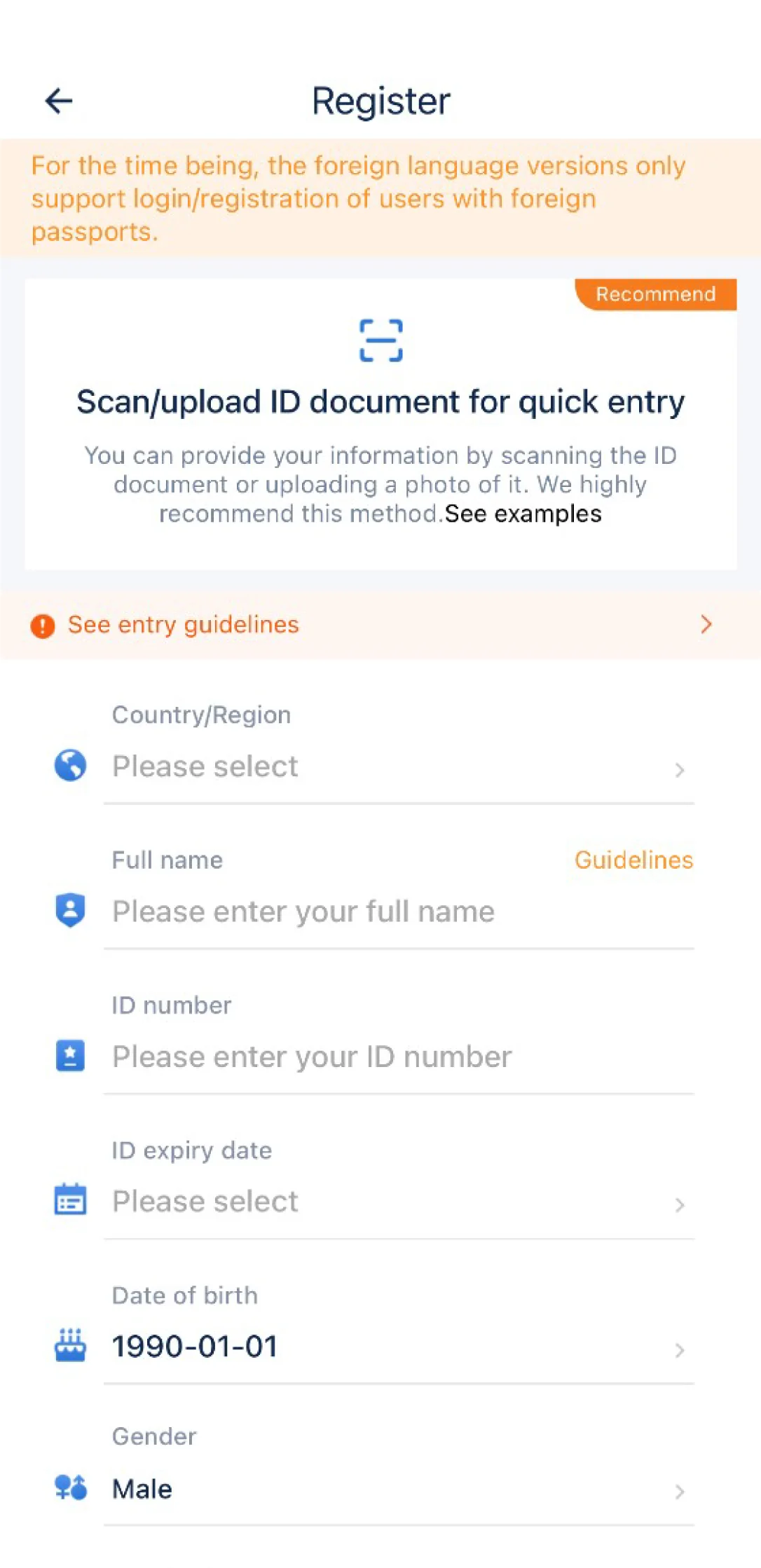761x1568 pixels.
Task: Select a Country/Region
Action: click(399, 766)
